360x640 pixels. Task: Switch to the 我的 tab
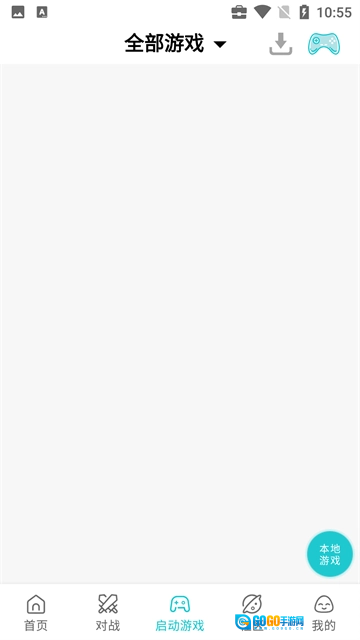click(324, 613)
